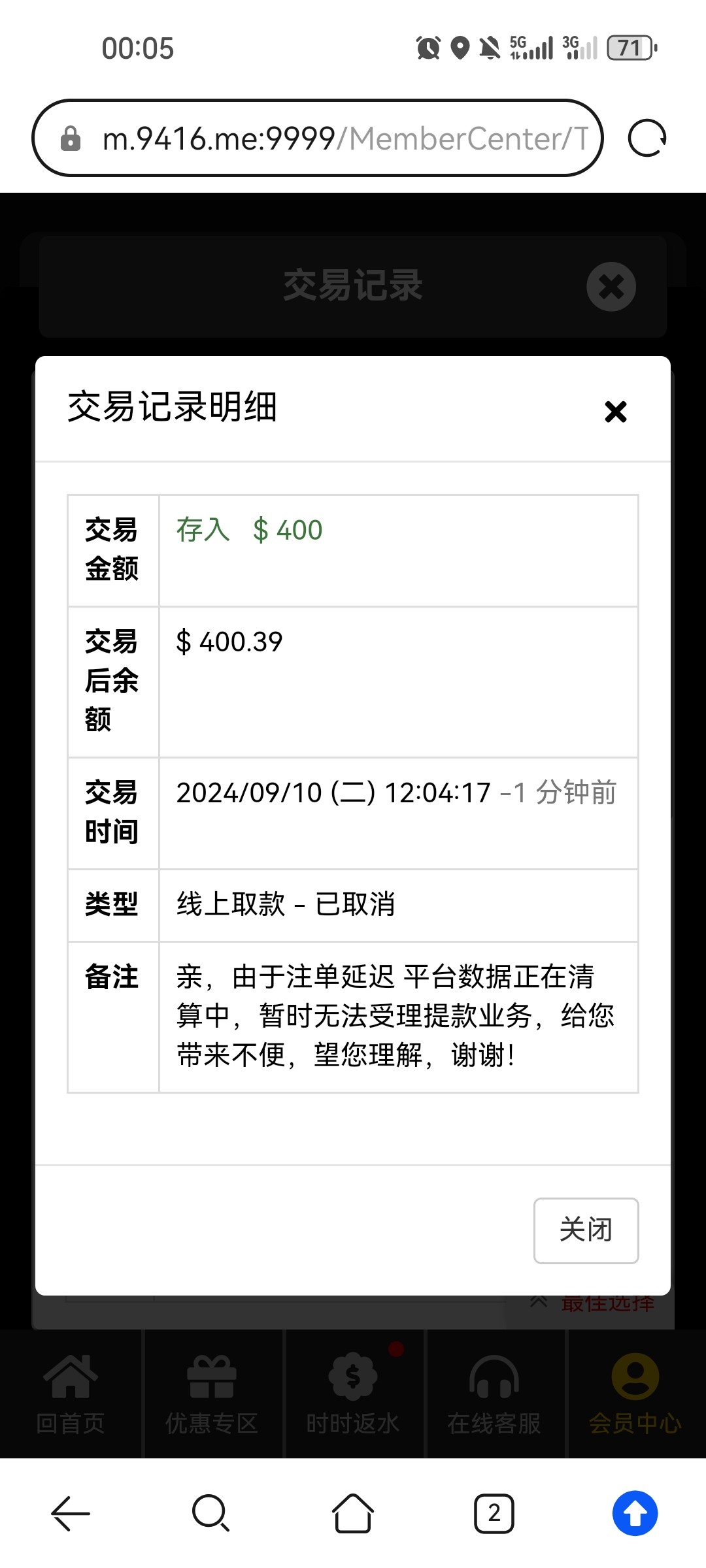Screen dimensions: 706x1568
Task: Reload the current page
Action: point(647,139)
